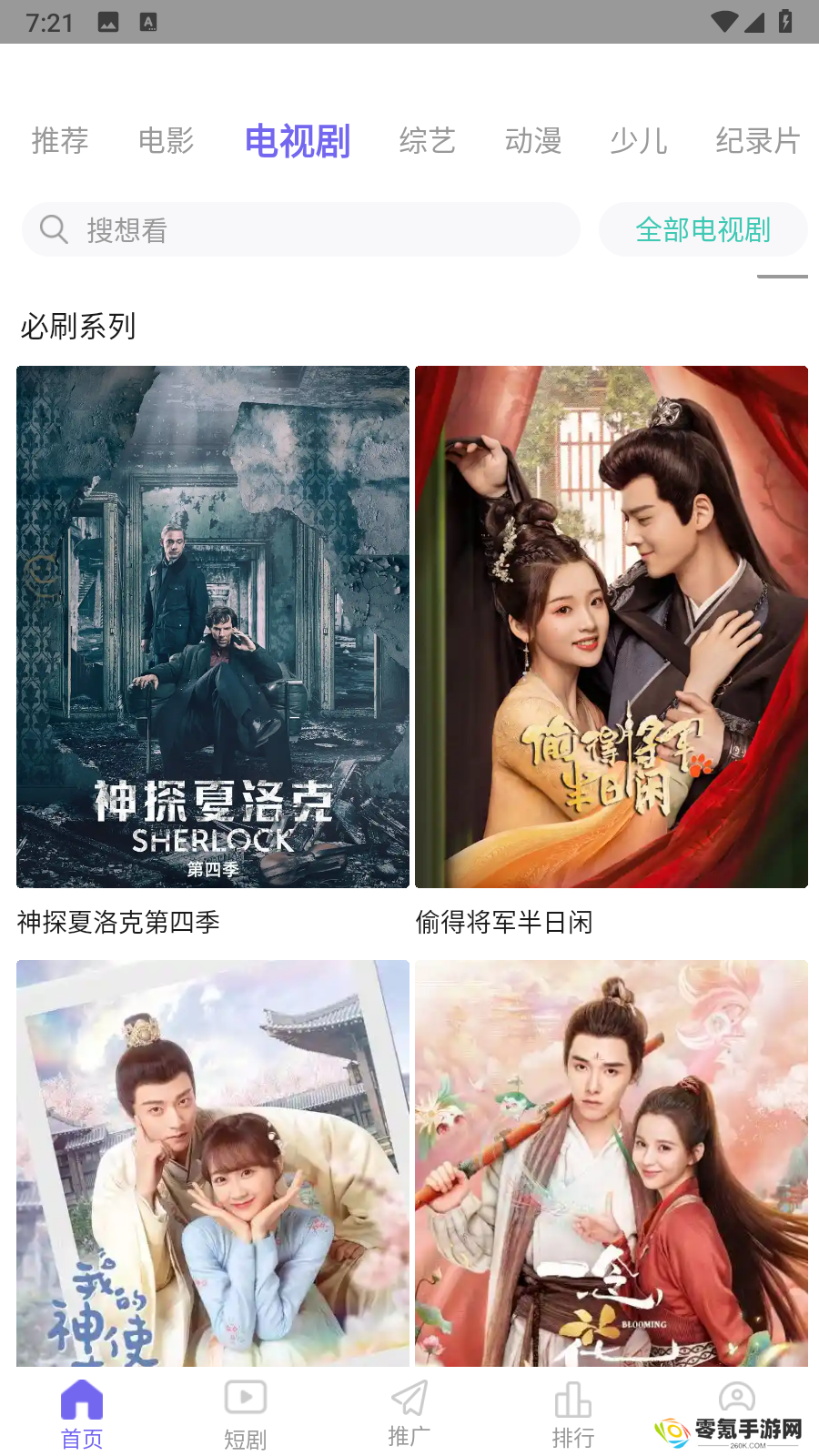
Task: Open the 推广 bottom tab
Action: tap(409, 1415)
